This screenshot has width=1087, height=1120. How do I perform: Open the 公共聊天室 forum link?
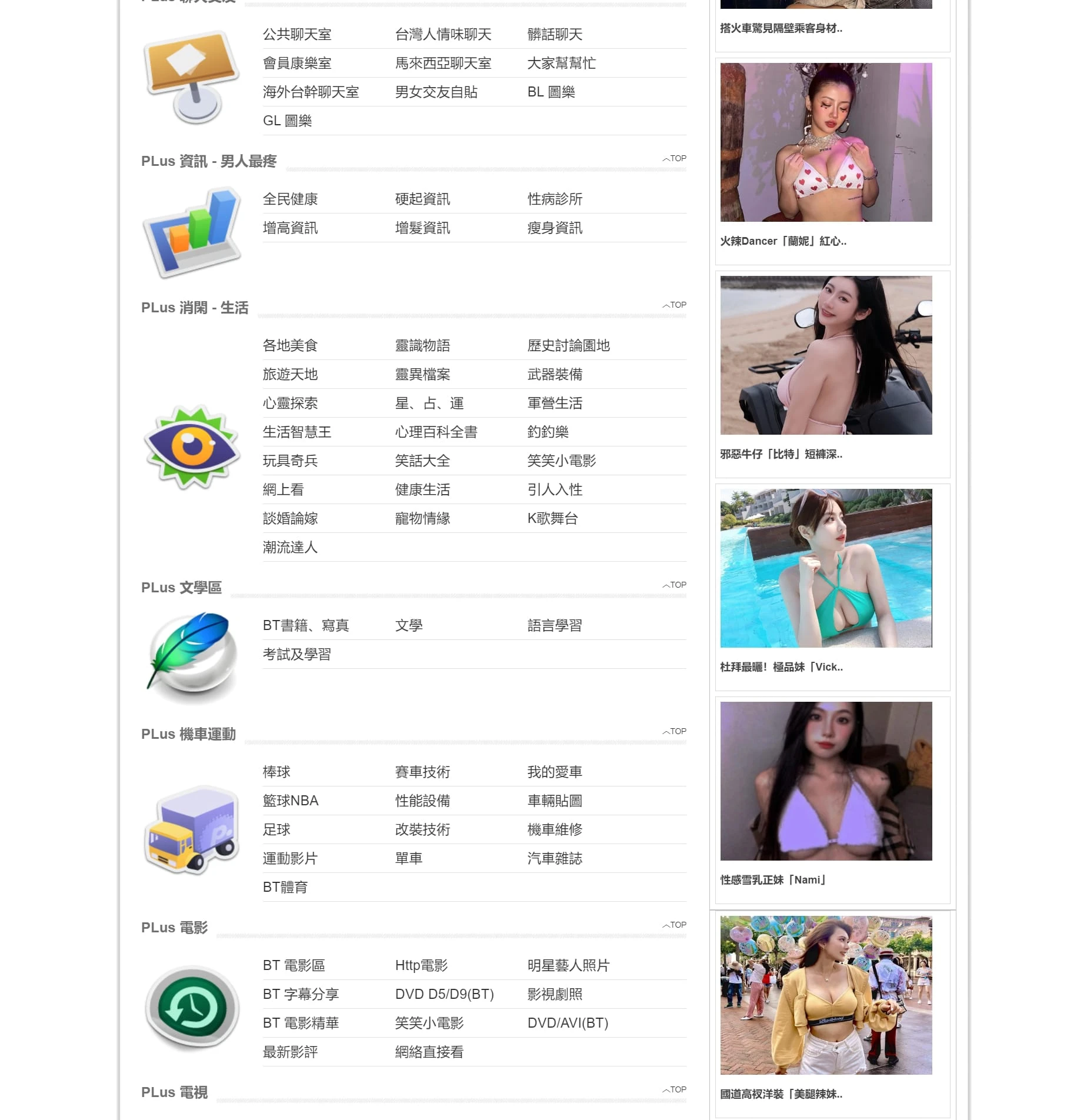(297, 34)
